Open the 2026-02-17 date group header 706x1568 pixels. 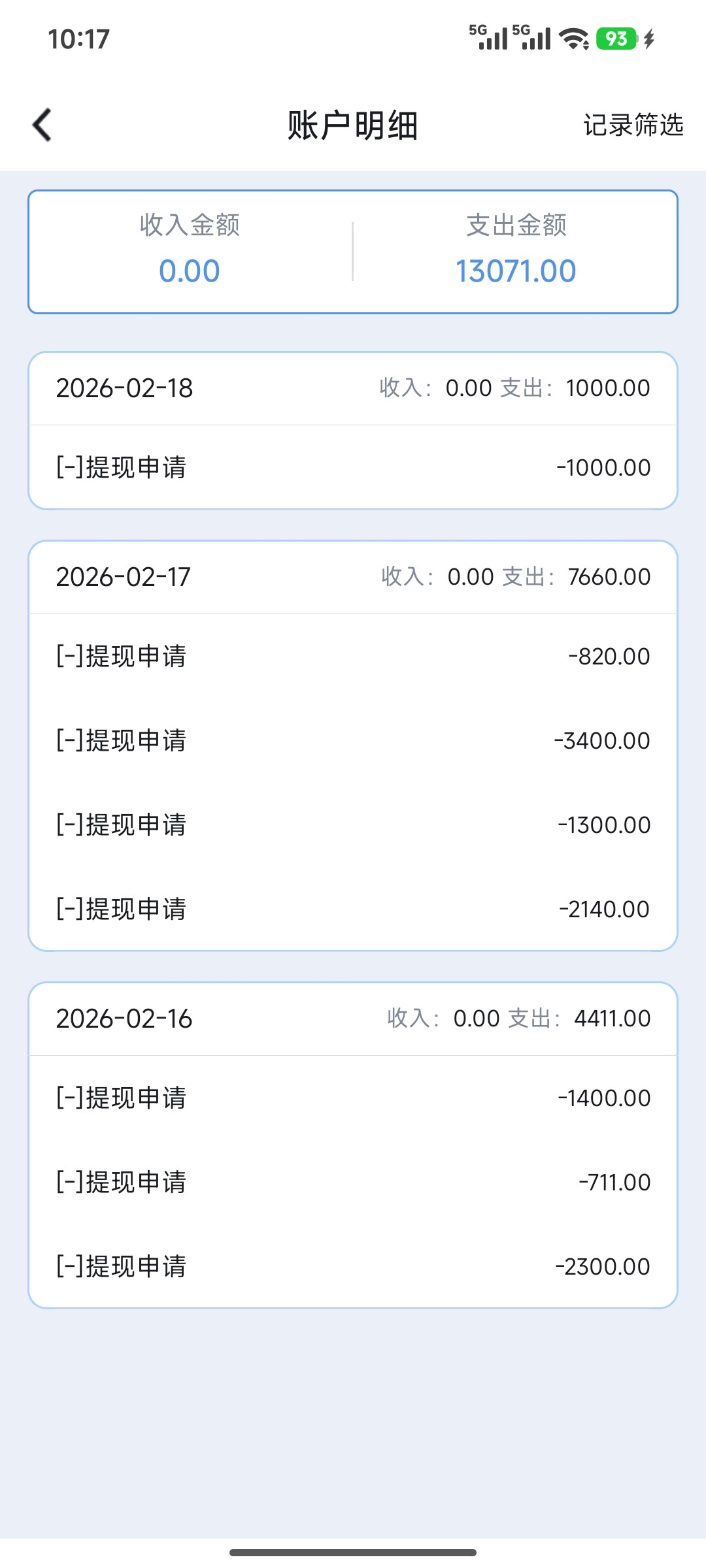[352, 577]
